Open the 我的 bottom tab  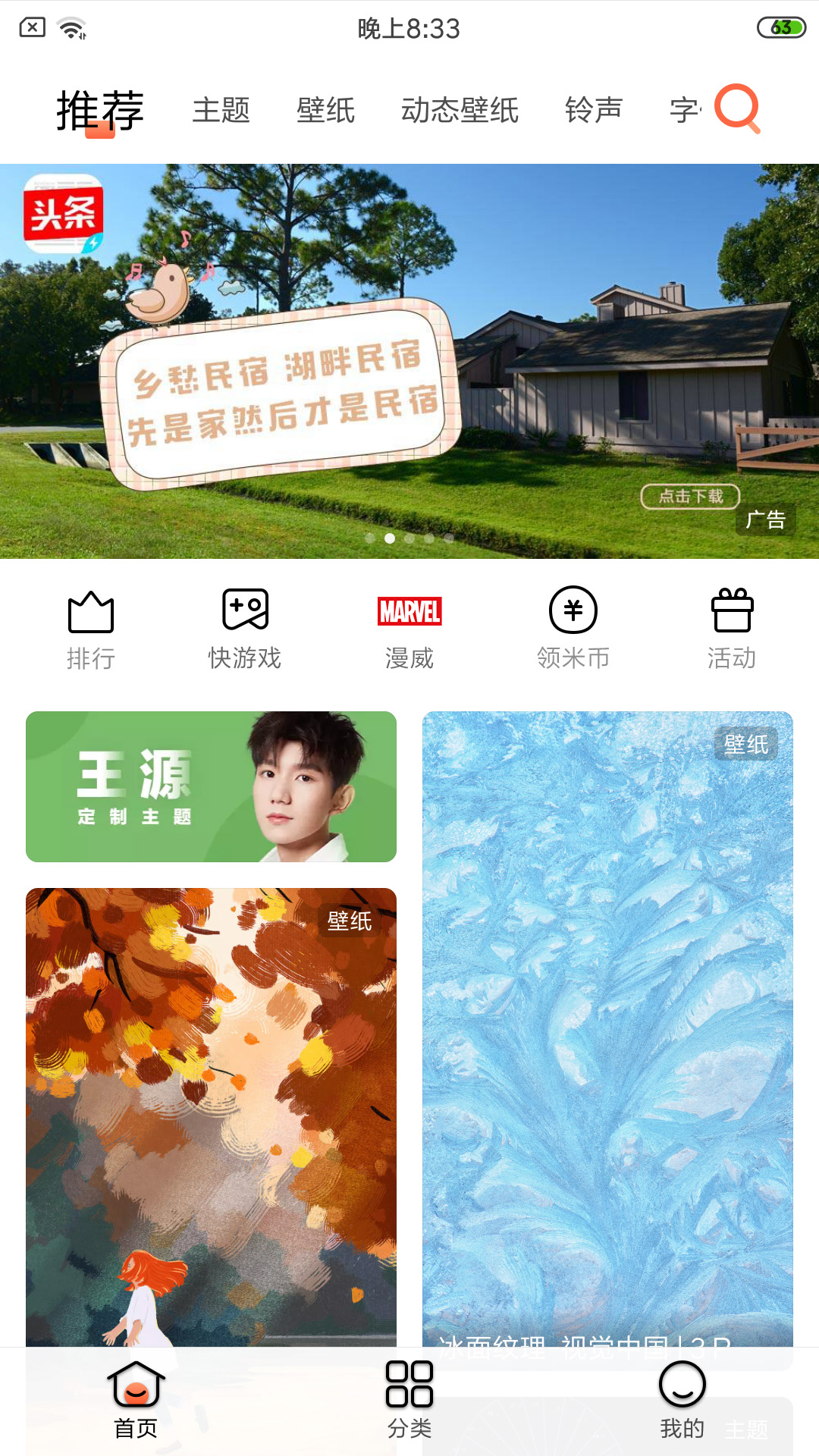(682, 1400)
